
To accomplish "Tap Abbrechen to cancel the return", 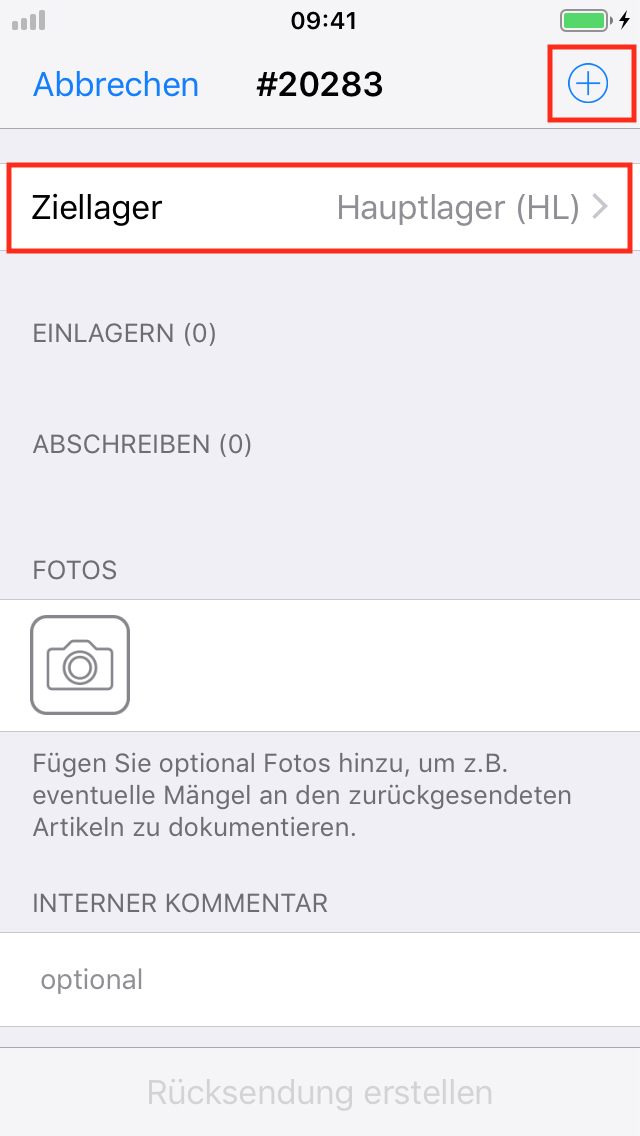I will (116, 85).
